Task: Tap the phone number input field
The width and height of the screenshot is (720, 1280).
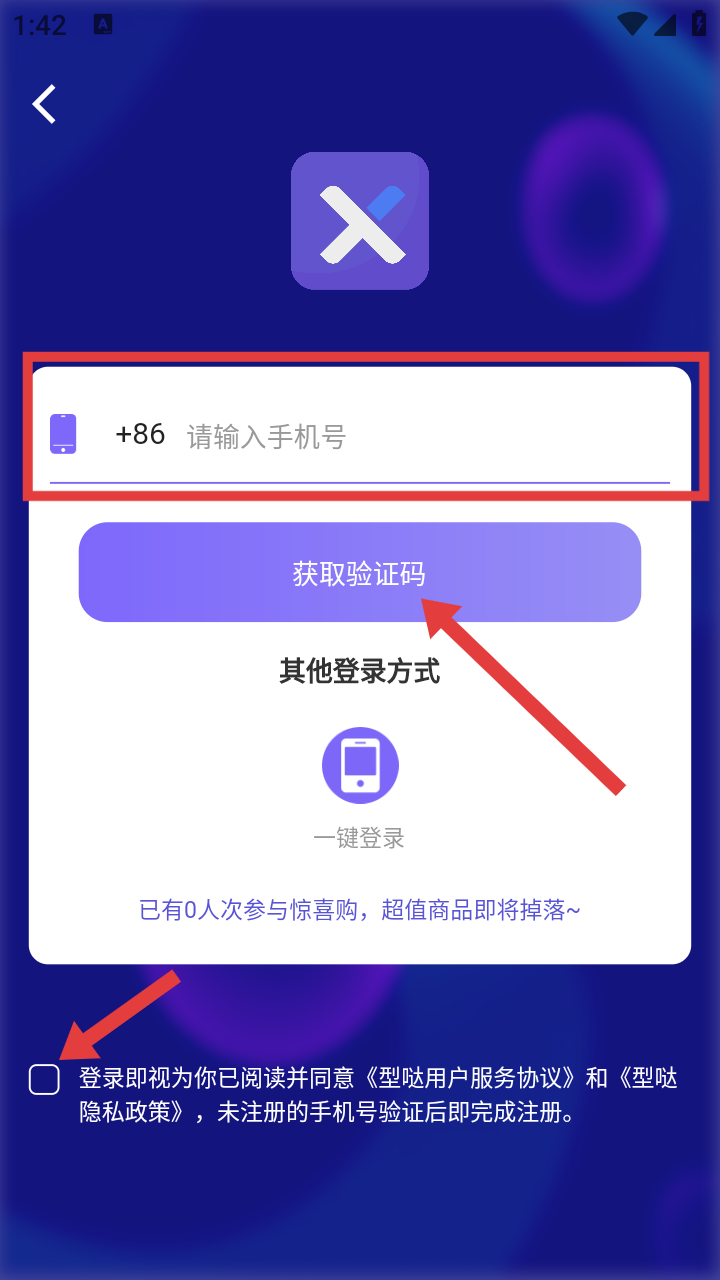Action: click(x=427, y=436)
